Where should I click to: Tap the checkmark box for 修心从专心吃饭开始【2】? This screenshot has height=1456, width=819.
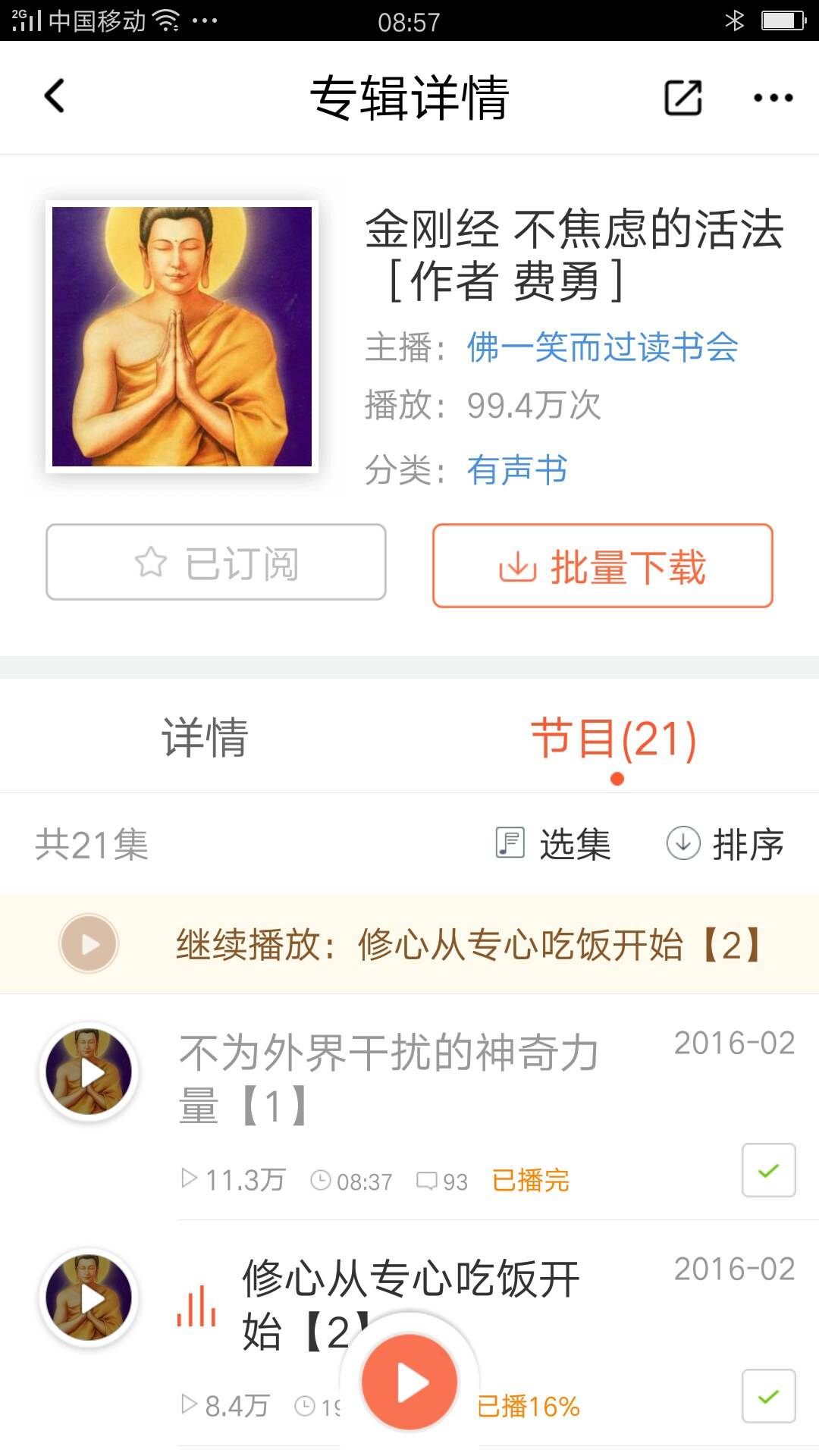point(768,1396)
